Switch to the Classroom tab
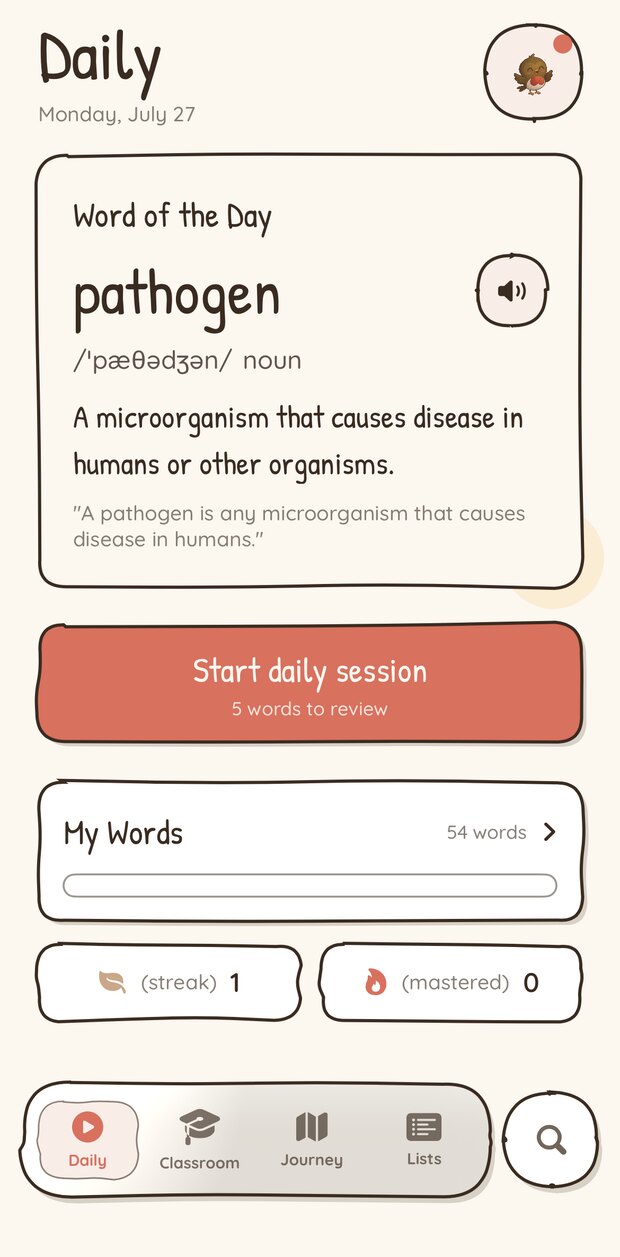The width and height of the screenshot is (620, 1257). 199,1140
